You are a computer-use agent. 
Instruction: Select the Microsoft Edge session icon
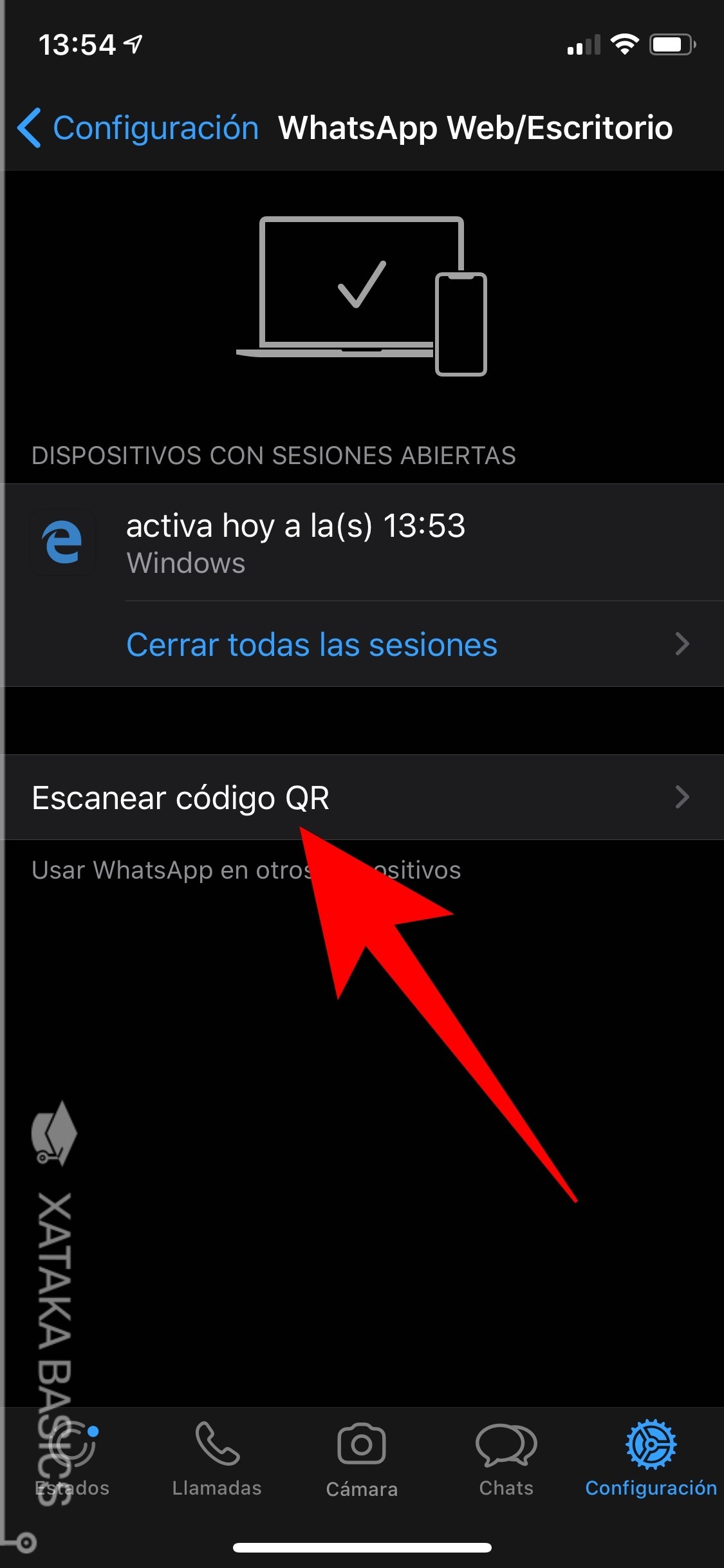[x=62, y=543]
